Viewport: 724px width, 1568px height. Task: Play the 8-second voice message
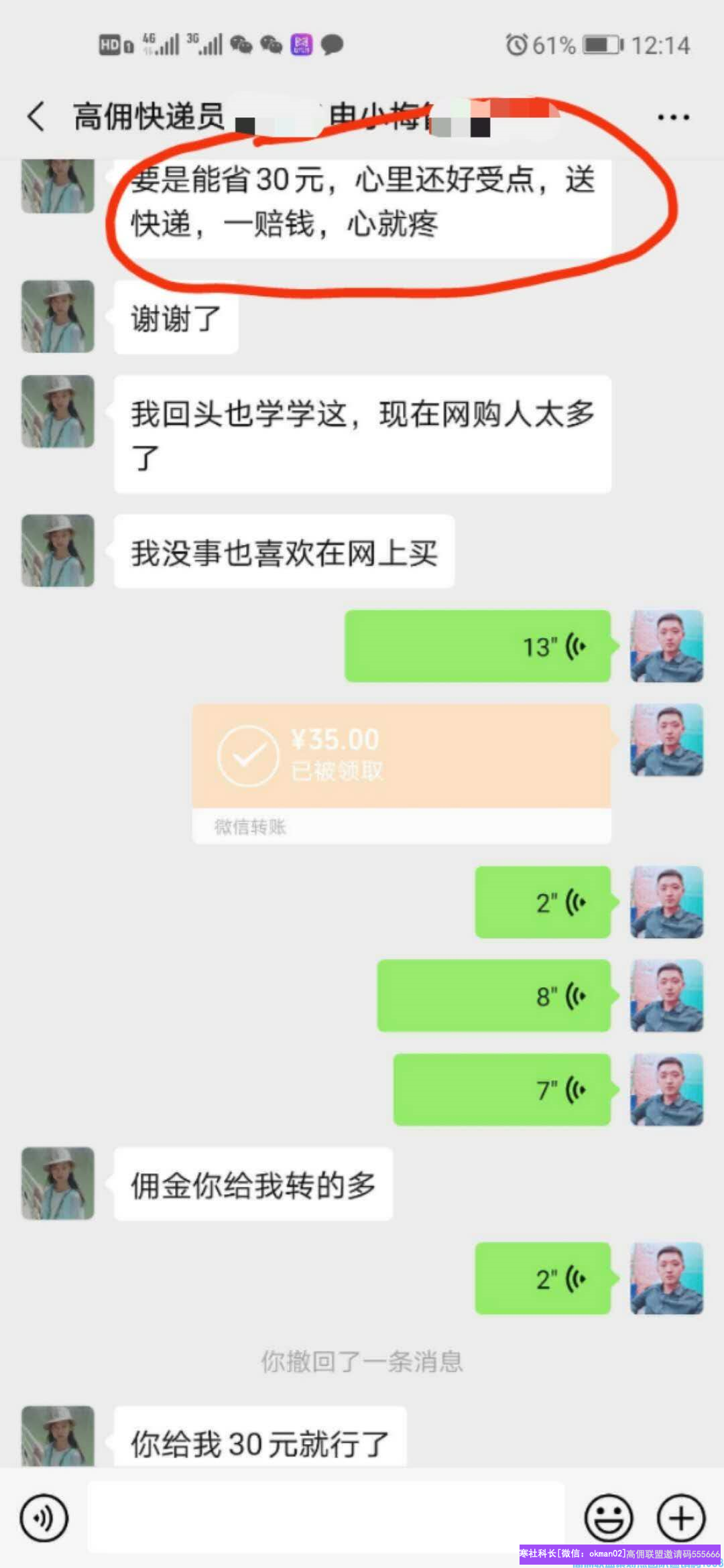(x=493, y=996)
